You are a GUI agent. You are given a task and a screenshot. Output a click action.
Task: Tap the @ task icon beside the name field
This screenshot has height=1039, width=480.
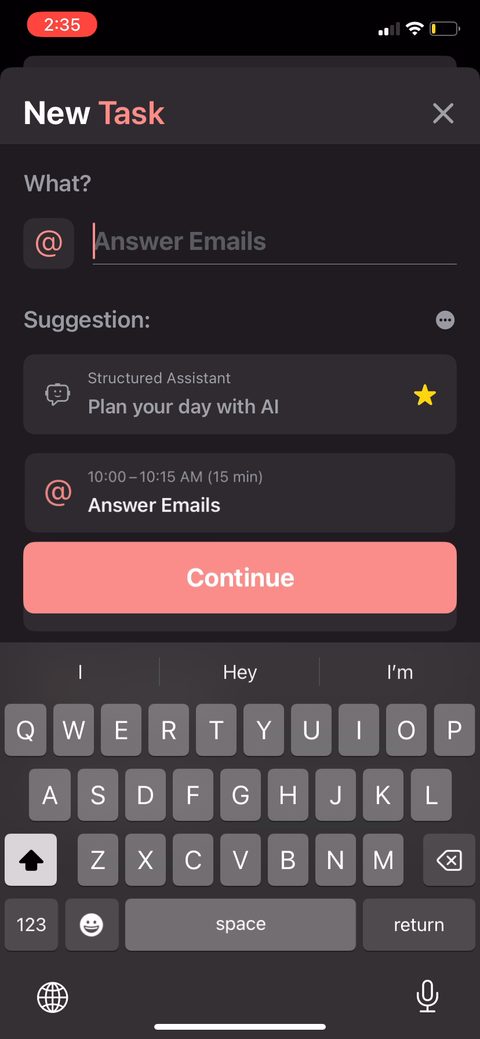[x=48, y=243]
